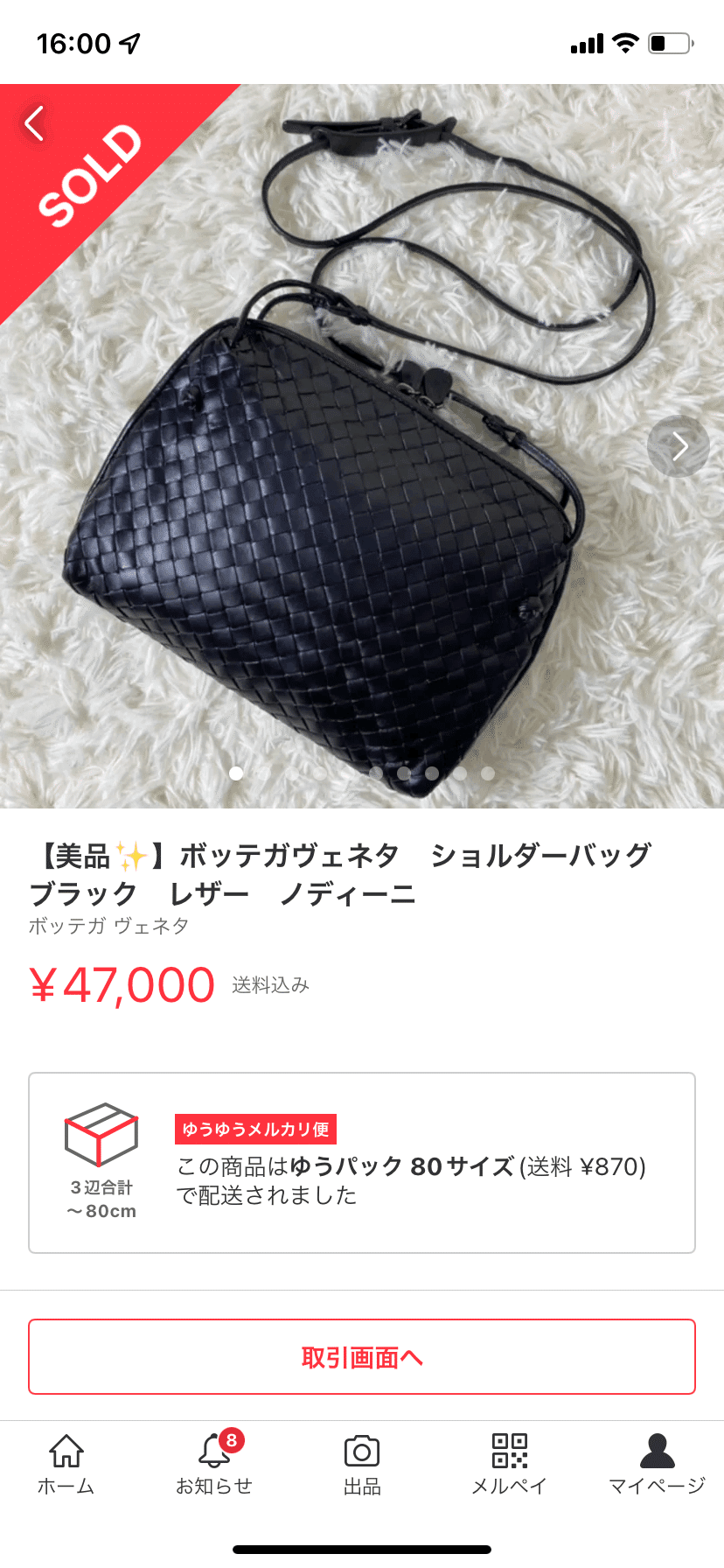This screenshot has height=1568, width=724.
Task: Switch to the ホーム tab
Action: [66, 1466]
